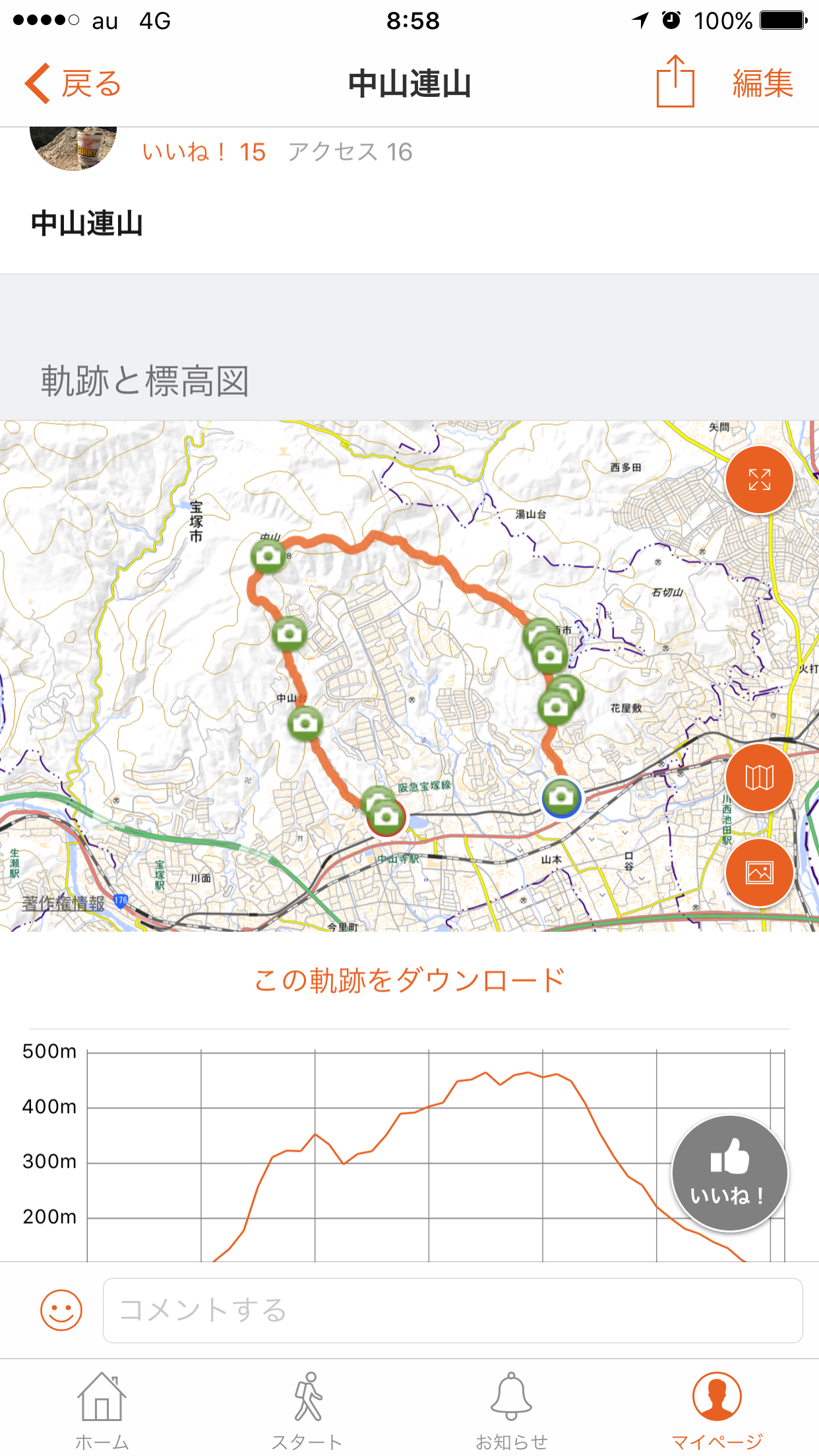View the 著作権情報 copyright link
The width and height of the screenshot is (819, 1456).
click(x=63, y=903)
